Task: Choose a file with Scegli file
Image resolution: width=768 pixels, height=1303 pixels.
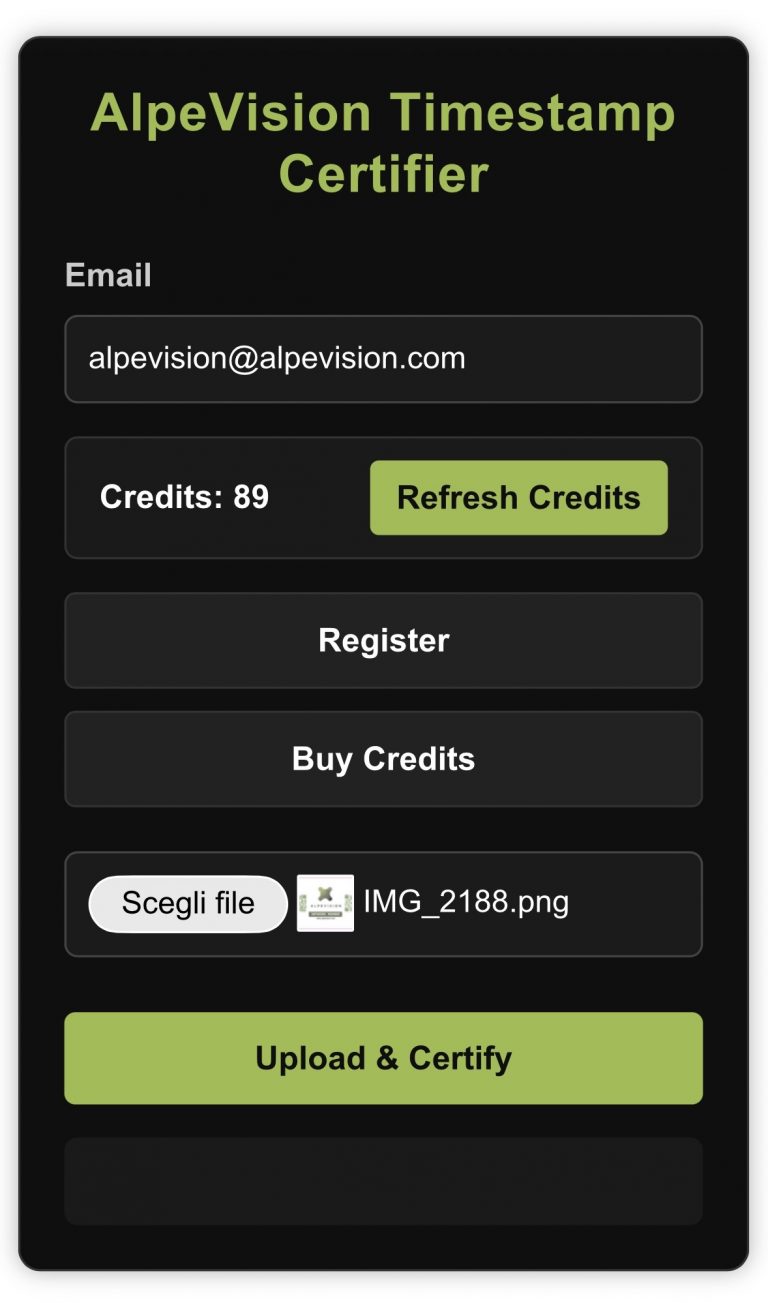Action: [x=188, y=904]
